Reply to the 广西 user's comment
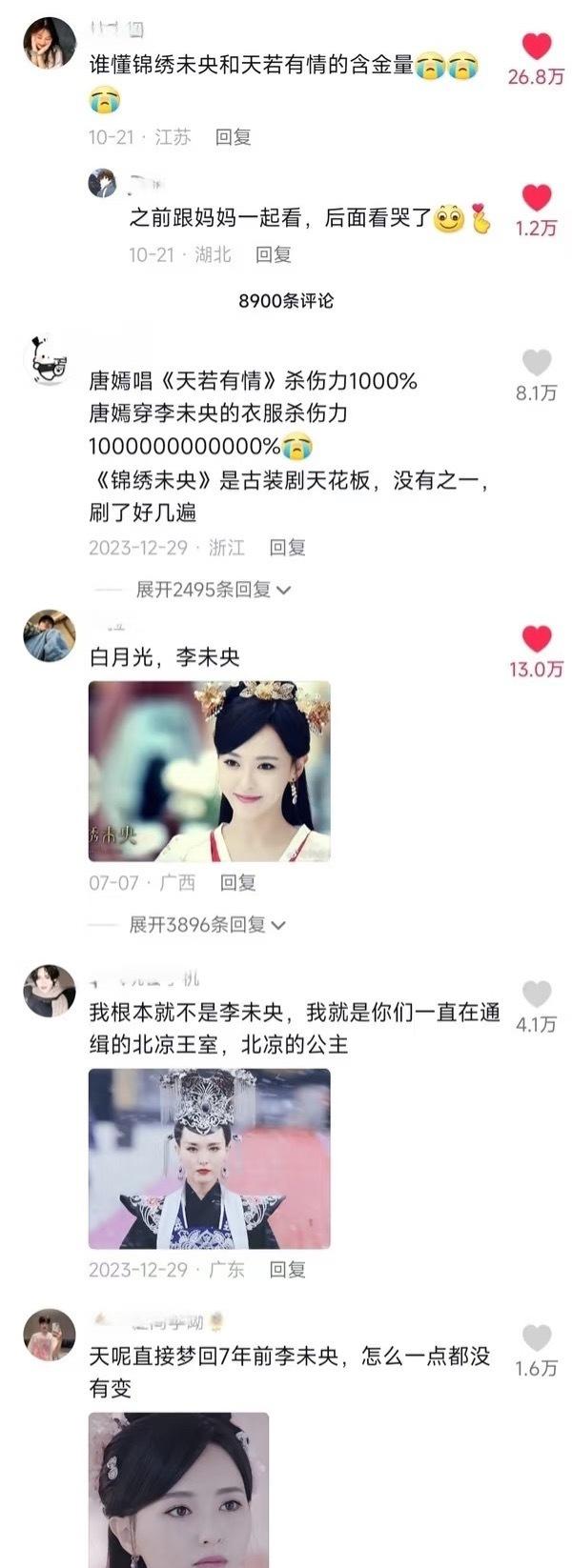This screenshot has width=572, height=1568. pyautogui.click(x=237, y=883)
